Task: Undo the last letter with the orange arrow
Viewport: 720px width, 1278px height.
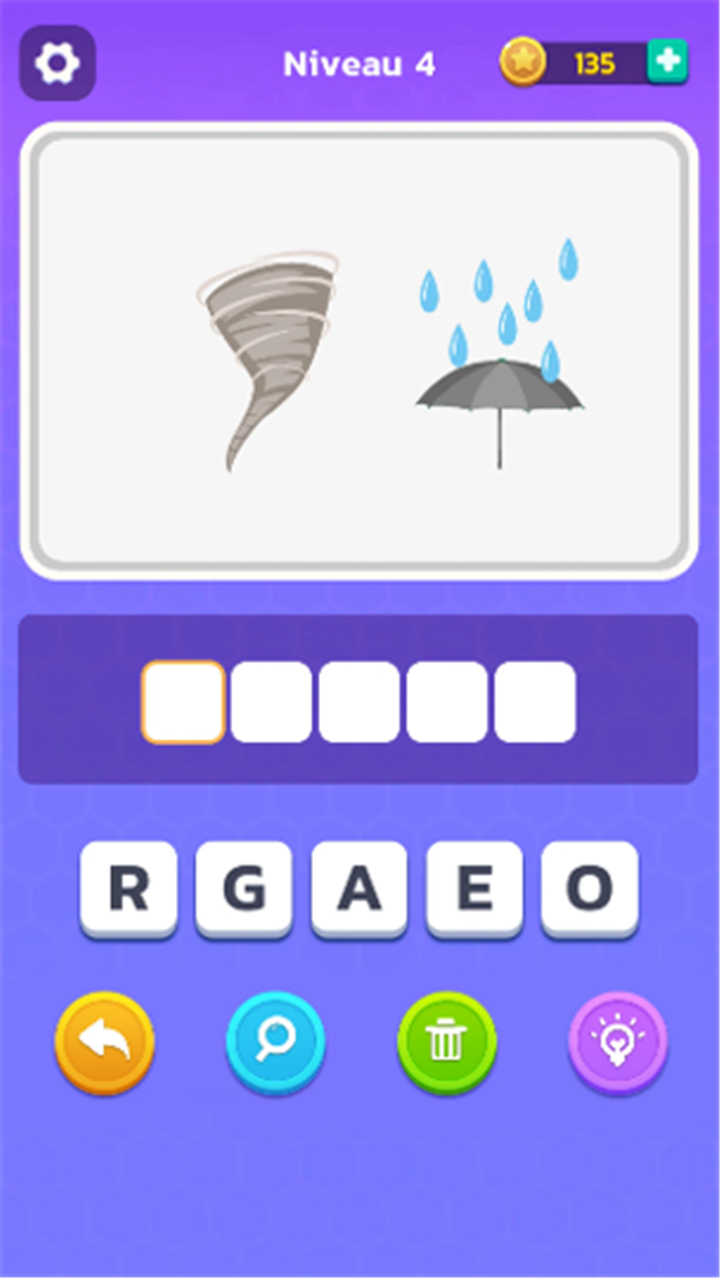Action: [x=104, y=1041]
